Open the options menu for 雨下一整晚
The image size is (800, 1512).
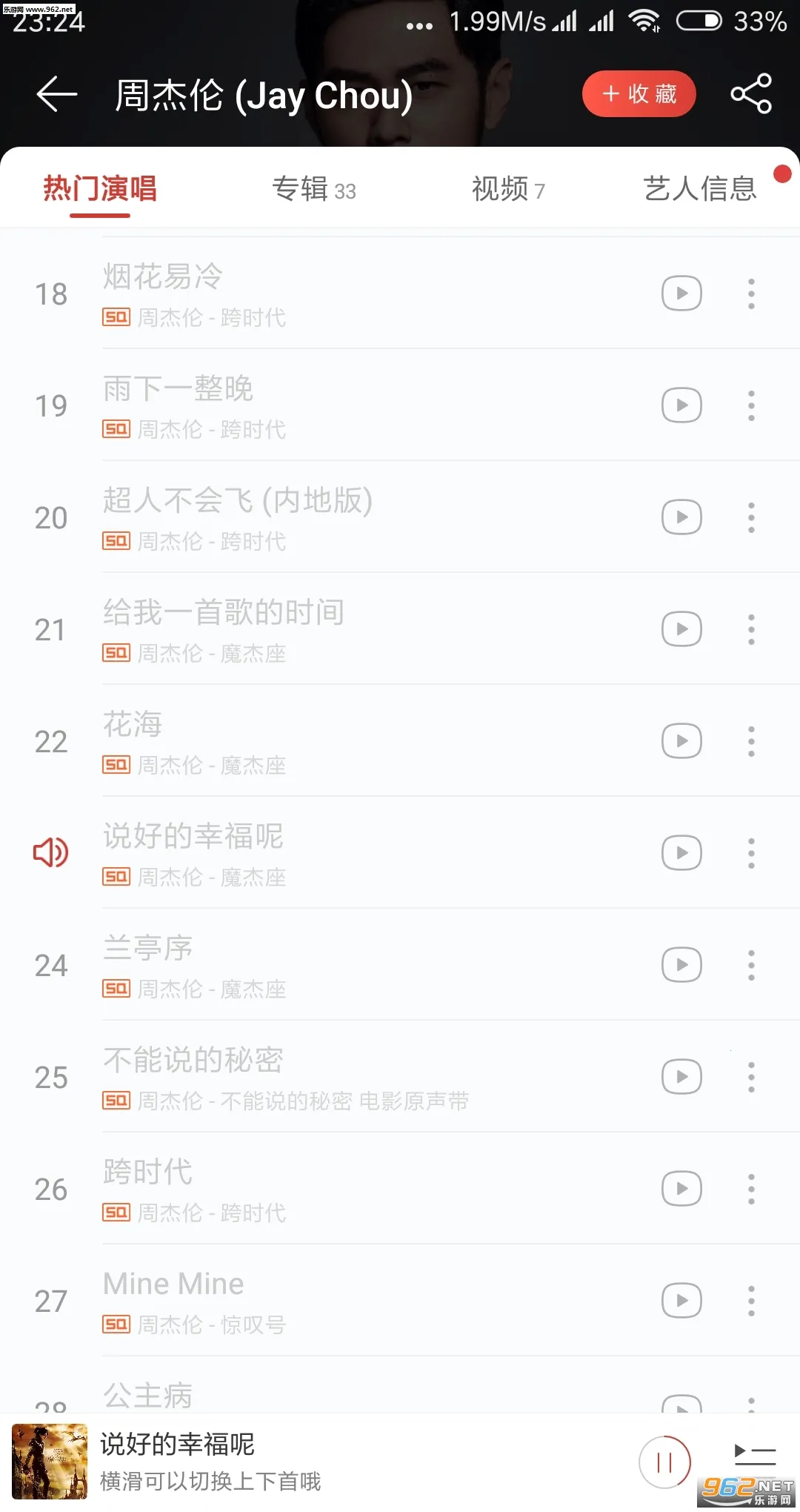[x=750, y=405]
